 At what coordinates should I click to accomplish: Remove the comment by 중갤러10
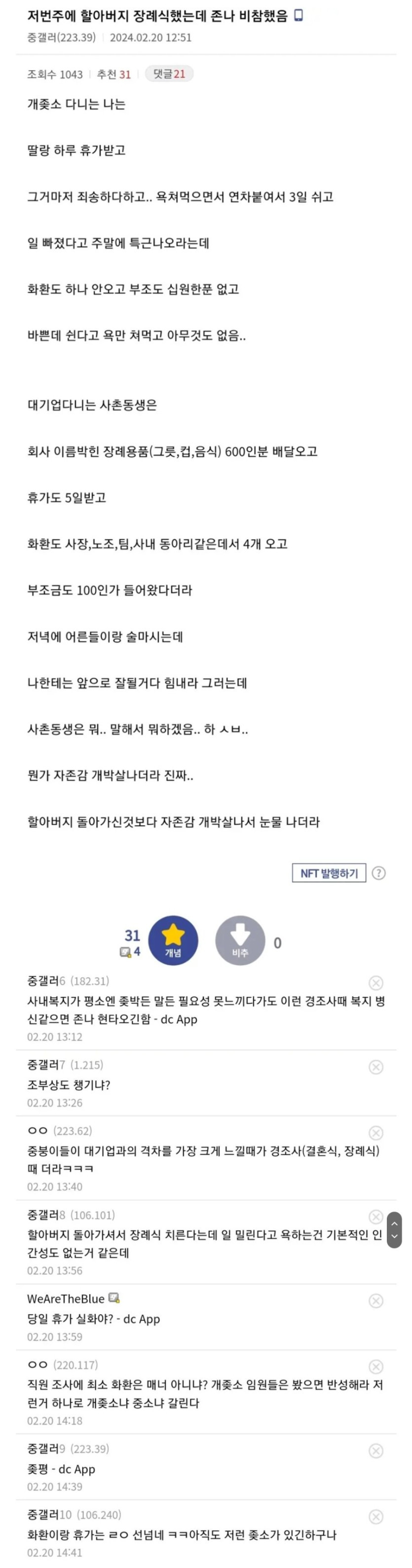tap(376, 1516)
